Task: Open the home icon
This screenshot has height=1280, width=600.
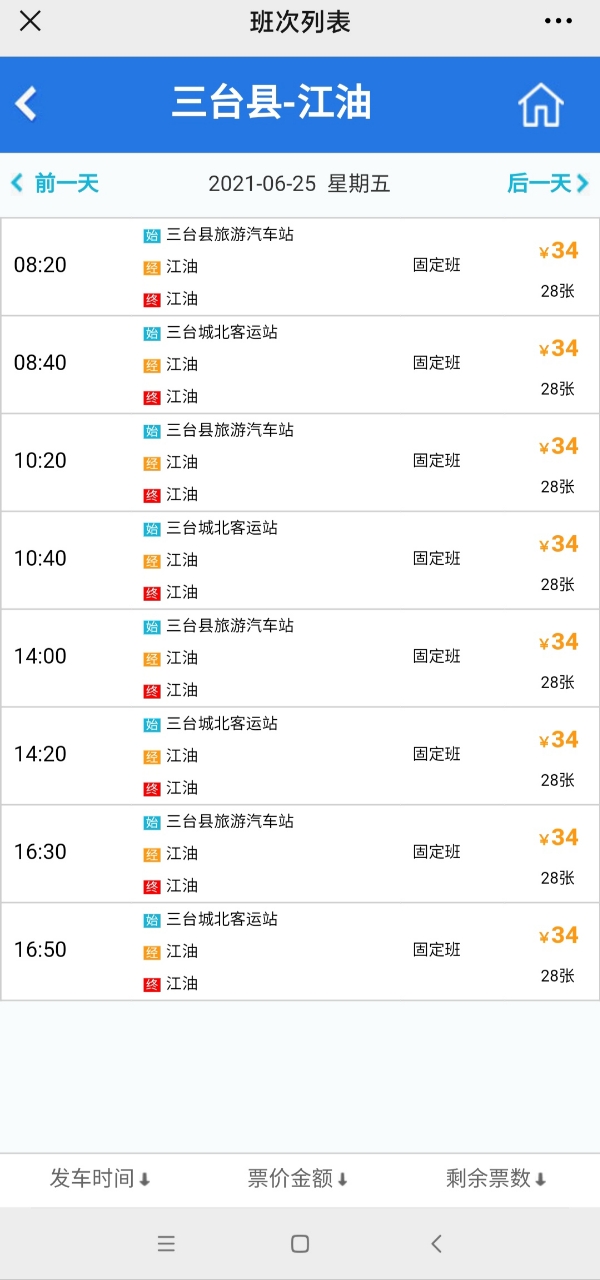Action: click(540, 104)
